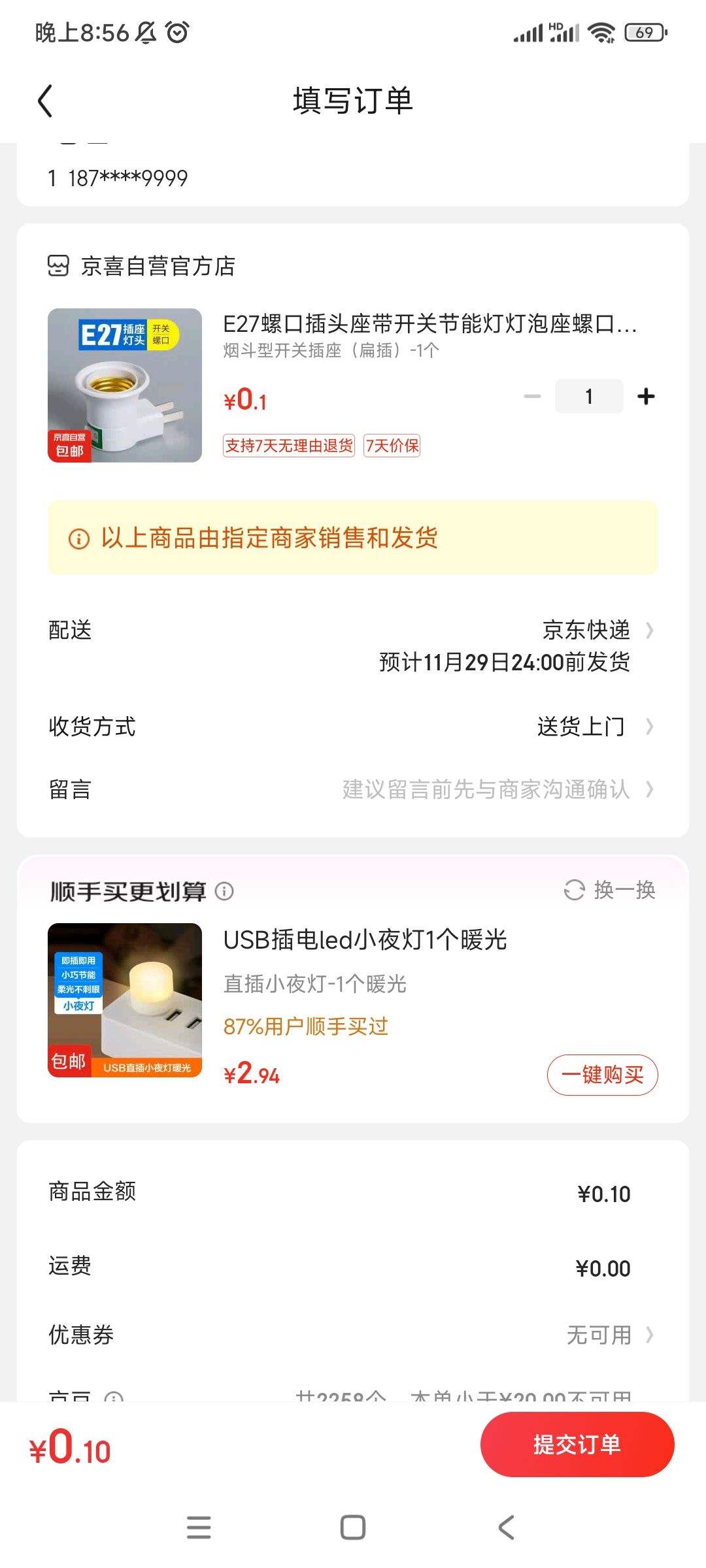This screenshot has height=1568, width=706.
Task: Open the E27螺口插头座 product thumbnail
Action: coord(125,385)
